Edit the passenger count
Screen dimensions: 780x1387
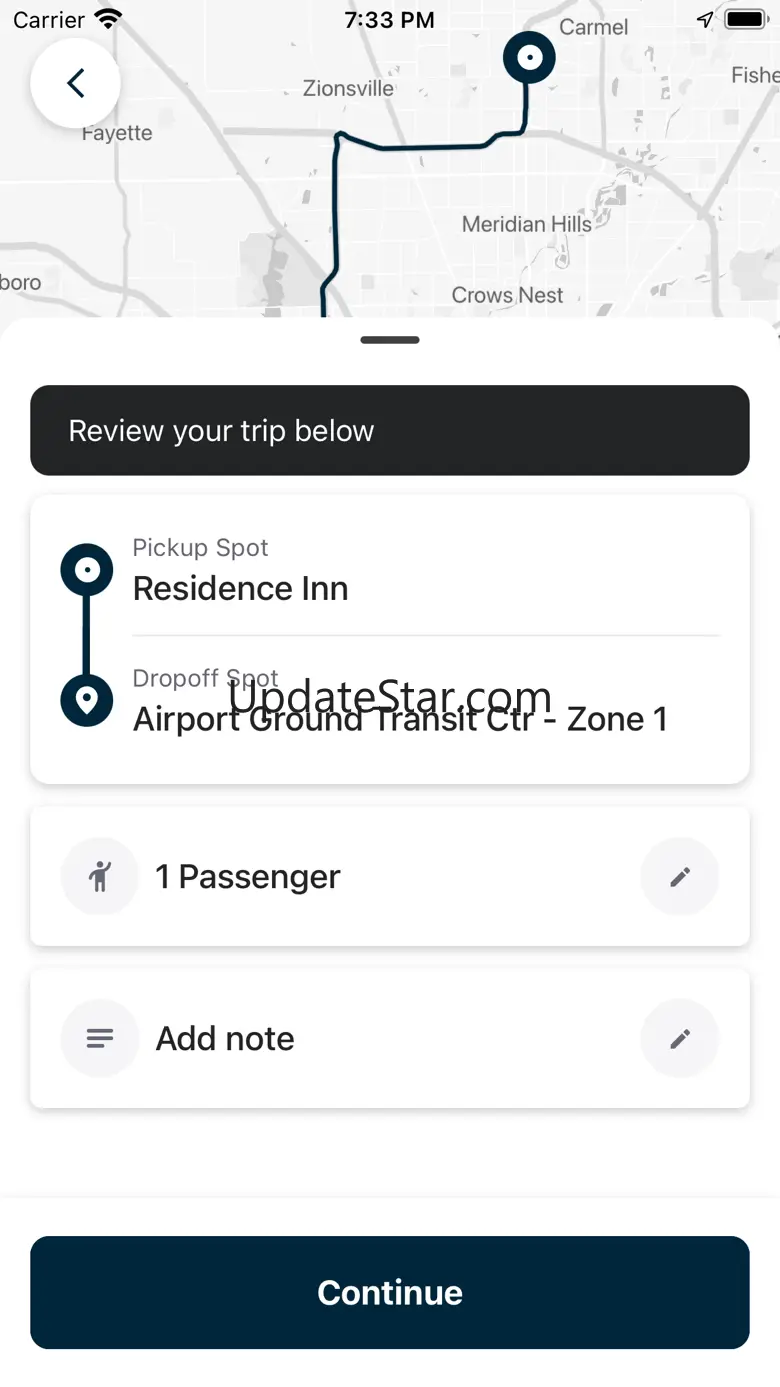tap(679, 877)
